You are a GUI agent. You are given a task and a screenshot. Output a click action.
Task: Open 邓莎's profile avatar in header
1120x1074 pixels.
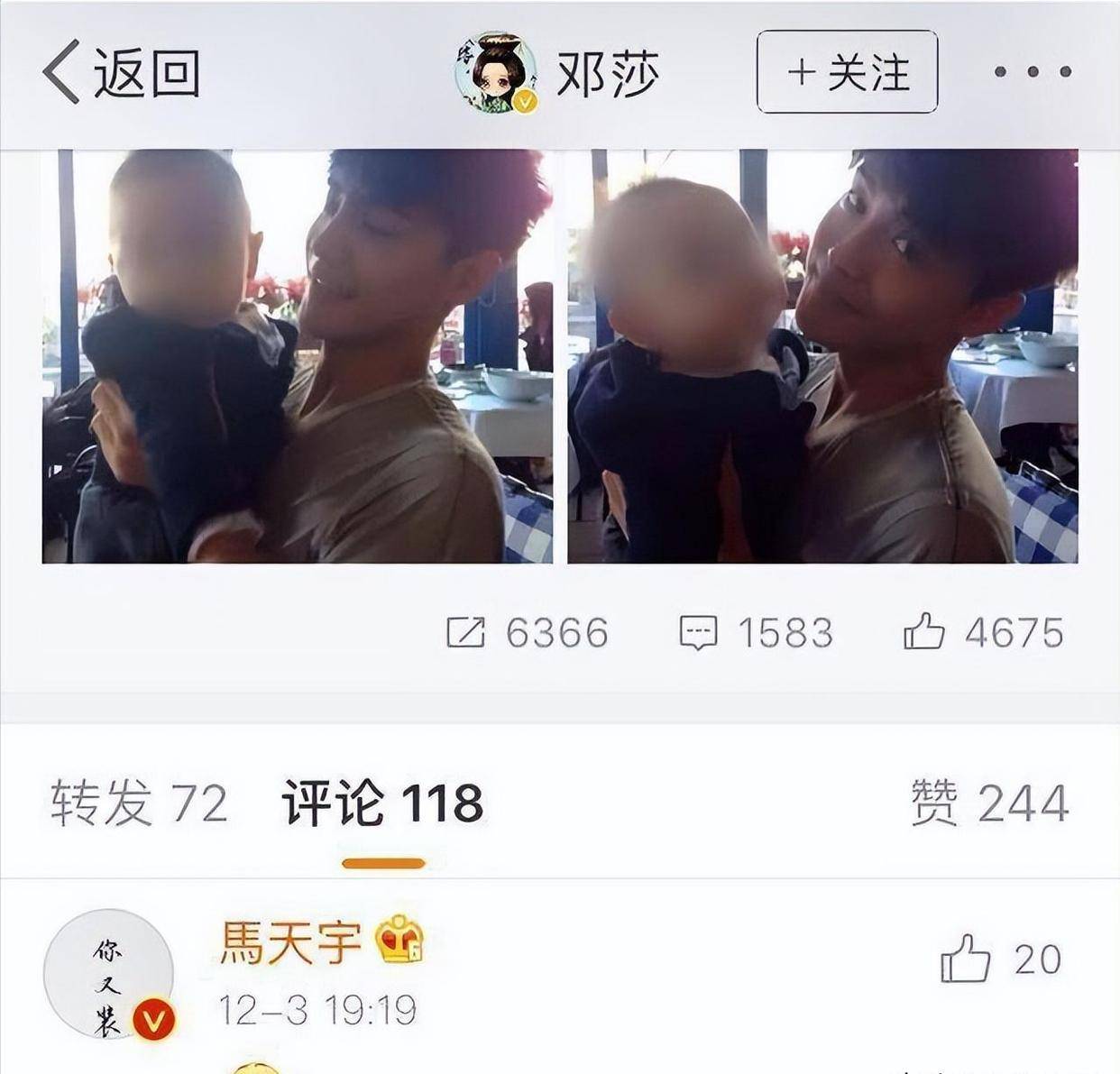pyautogui.click(x=496, y=72)
